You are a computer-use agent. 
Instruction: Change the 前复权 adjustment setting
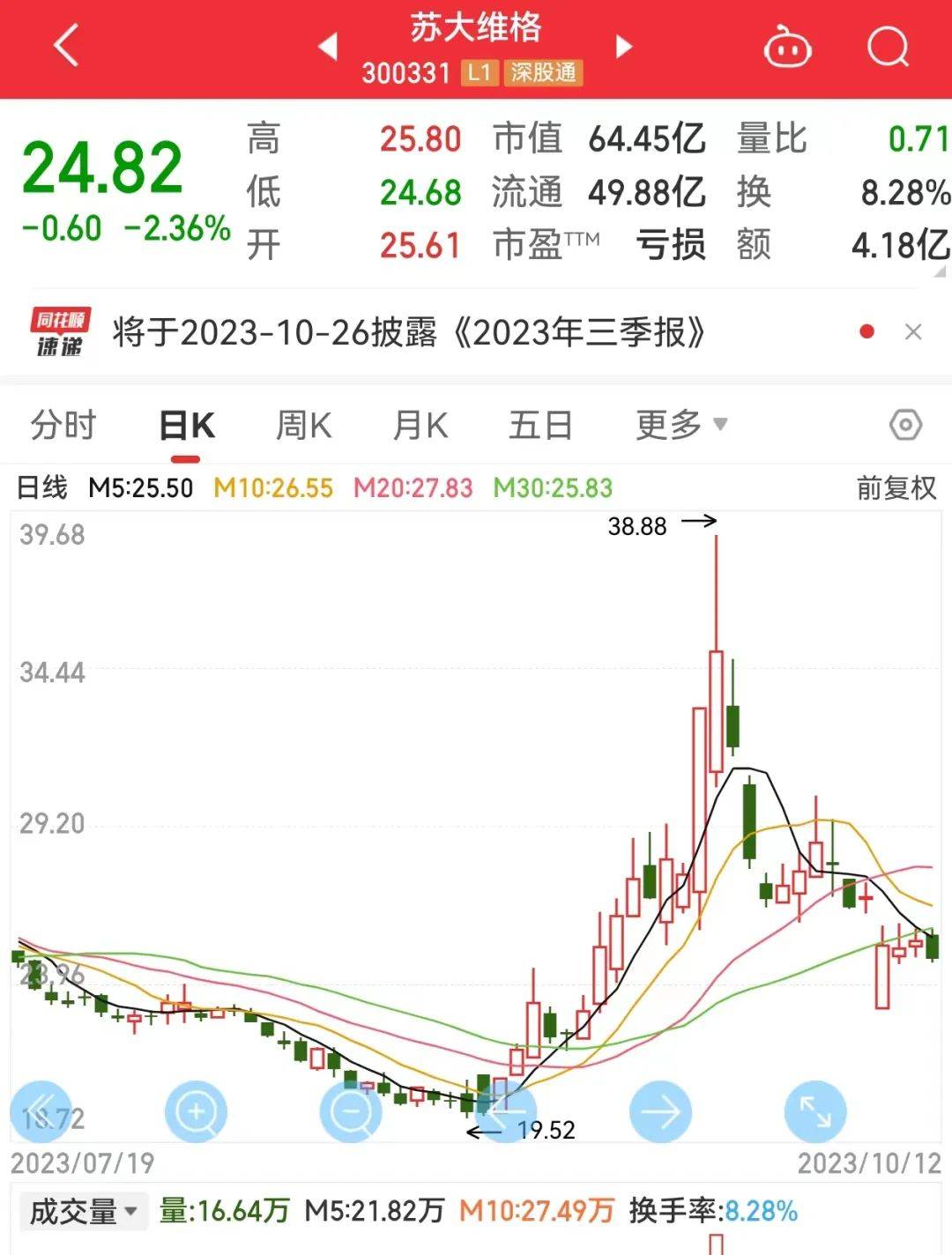point(896,488)
